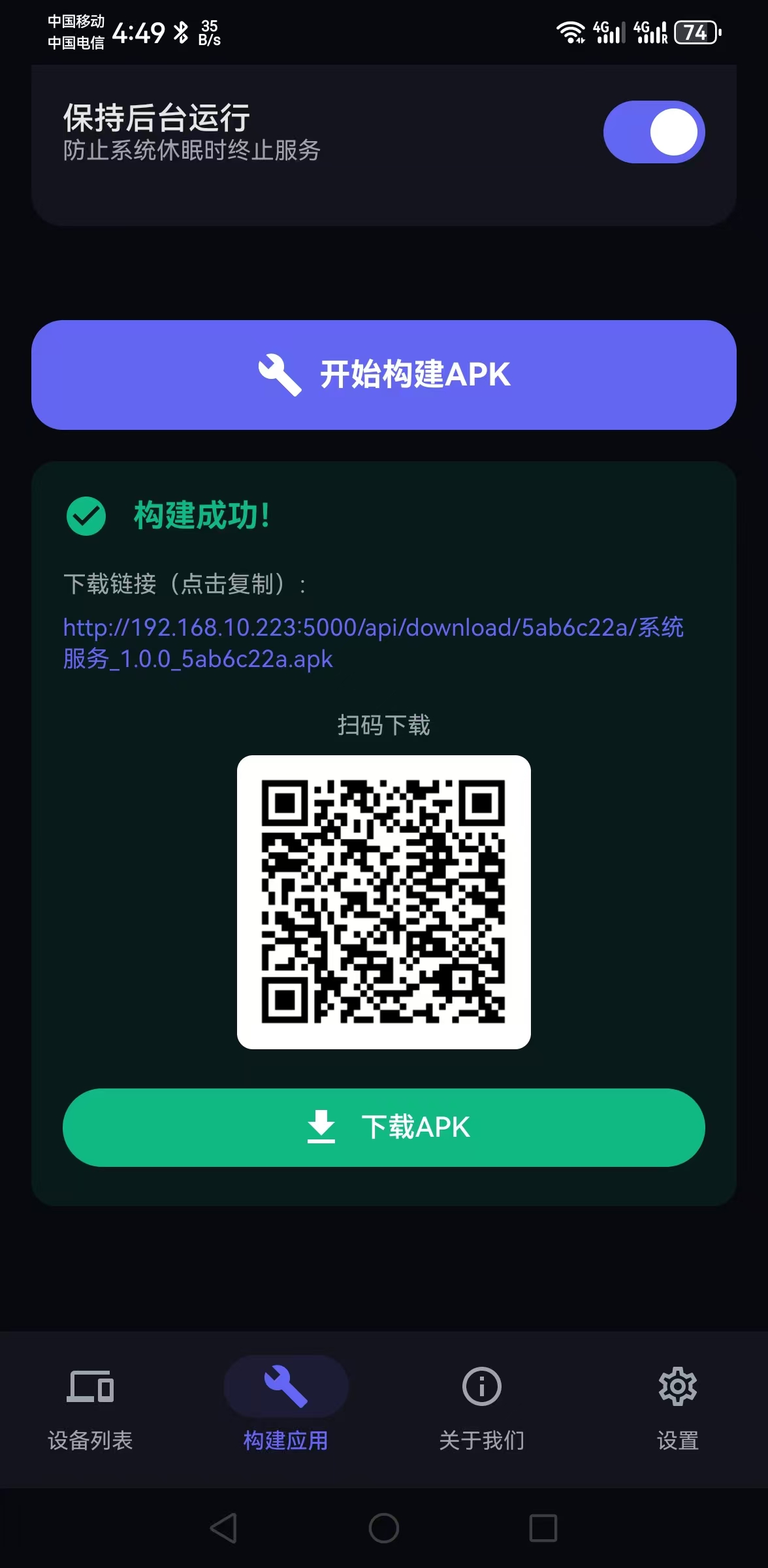Tap the battery indicator in the status bar

click(x=696, y=31)
